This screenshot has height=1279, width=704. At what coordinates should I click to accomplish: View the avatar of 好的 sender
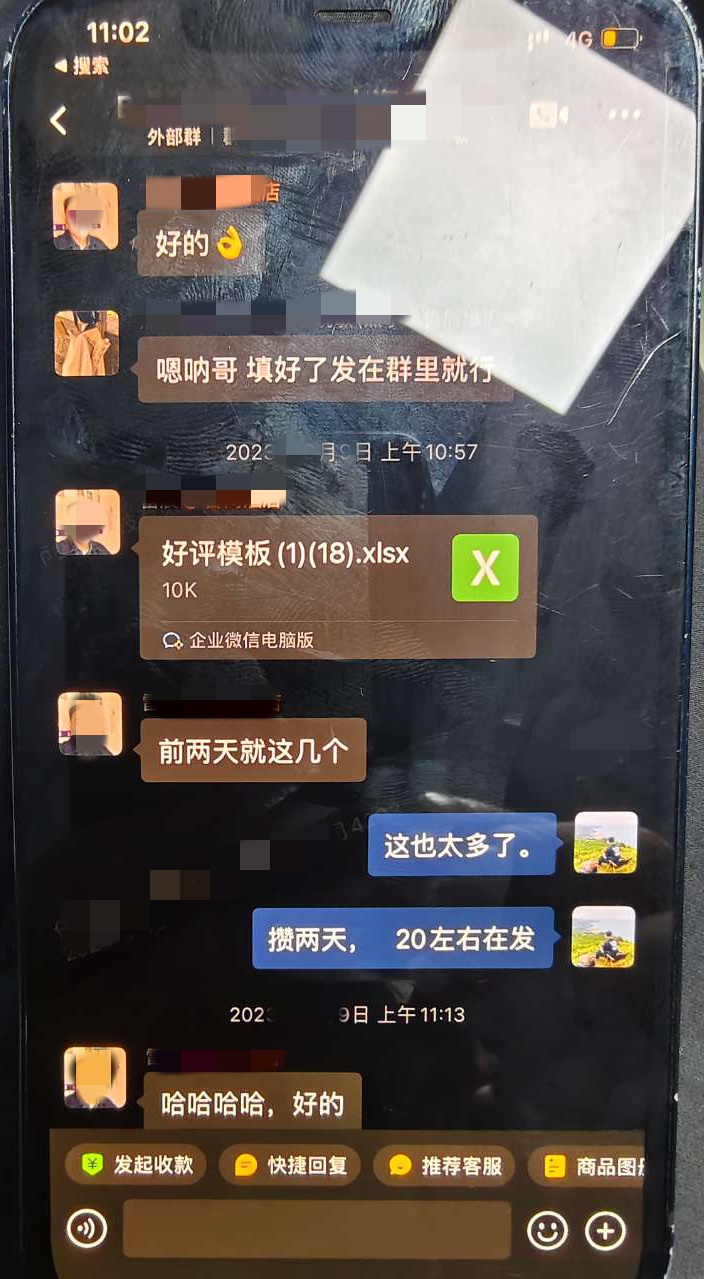click(85, 216)
